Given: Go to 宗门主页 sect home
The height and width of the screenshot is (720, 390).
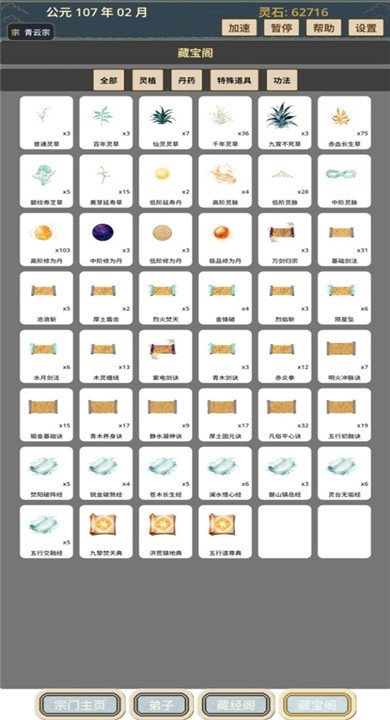Looking at the screenshot, I should tap(80, 705).
